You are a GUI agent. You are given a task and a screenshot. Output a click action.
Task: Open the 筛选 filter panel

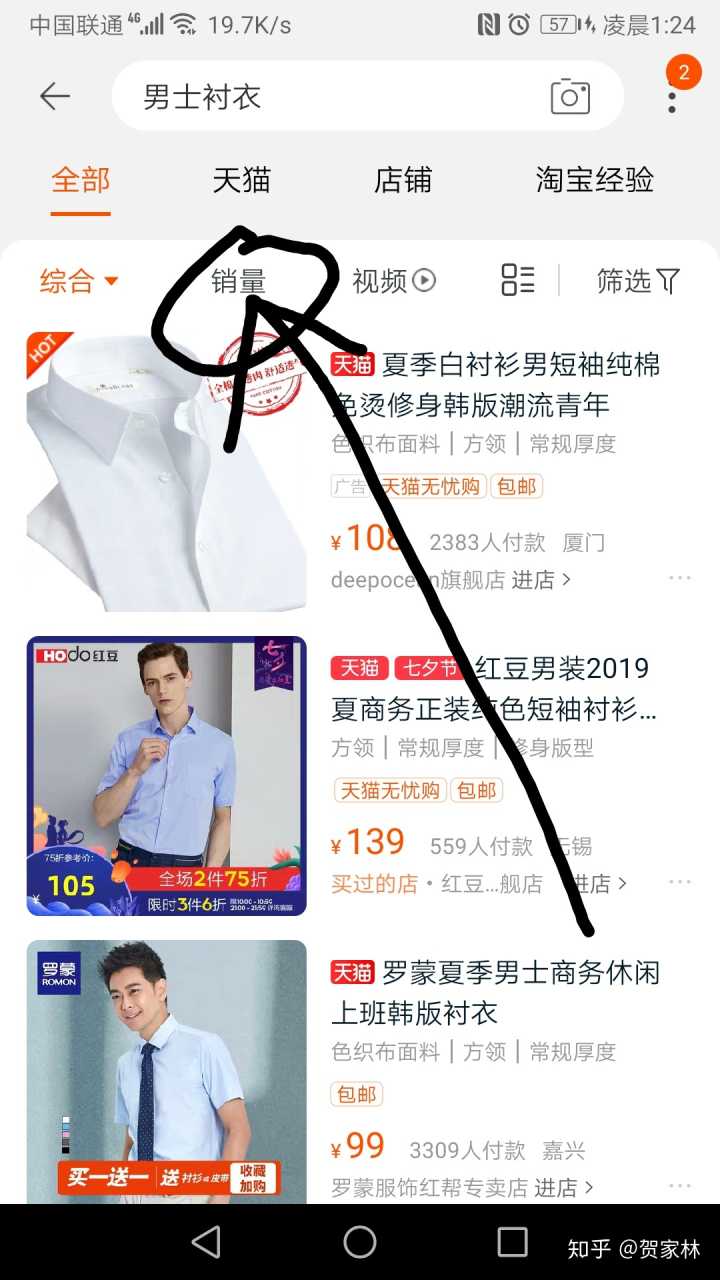[638, 281]
